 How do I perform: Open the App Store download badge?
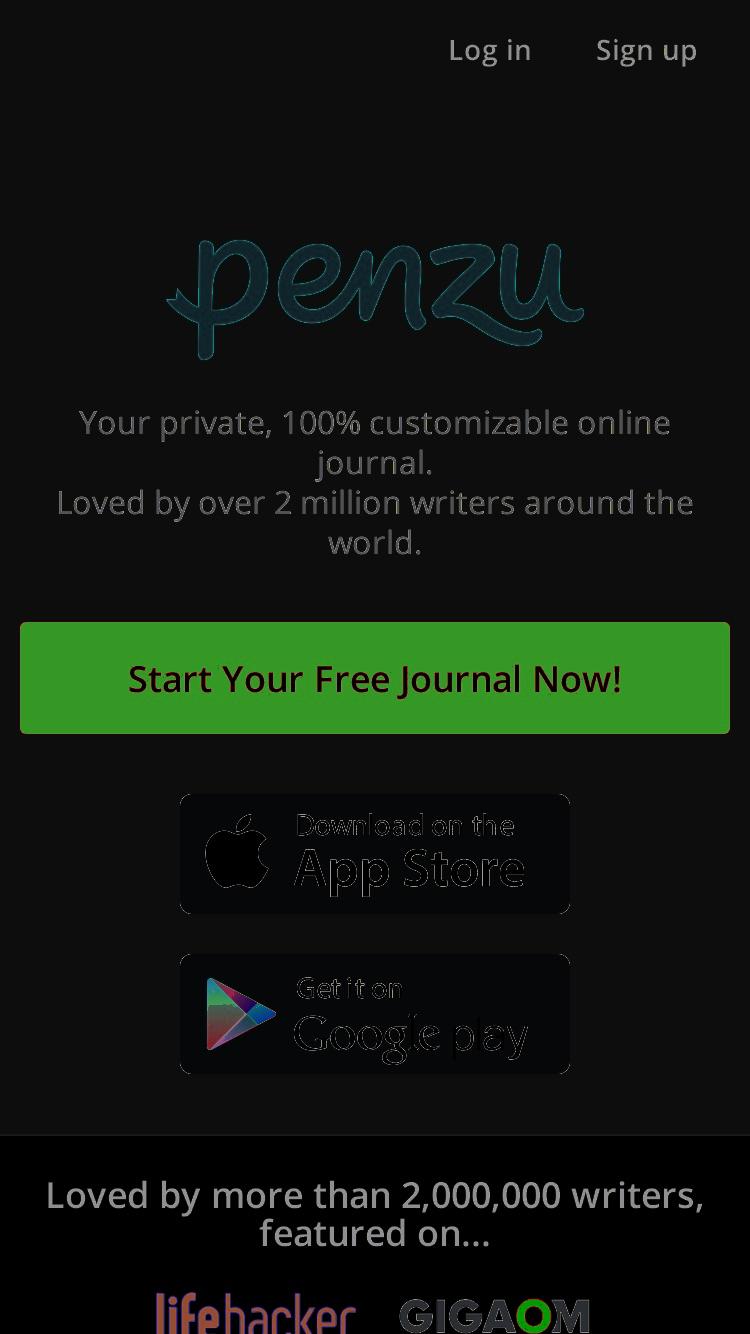[375, 854]
